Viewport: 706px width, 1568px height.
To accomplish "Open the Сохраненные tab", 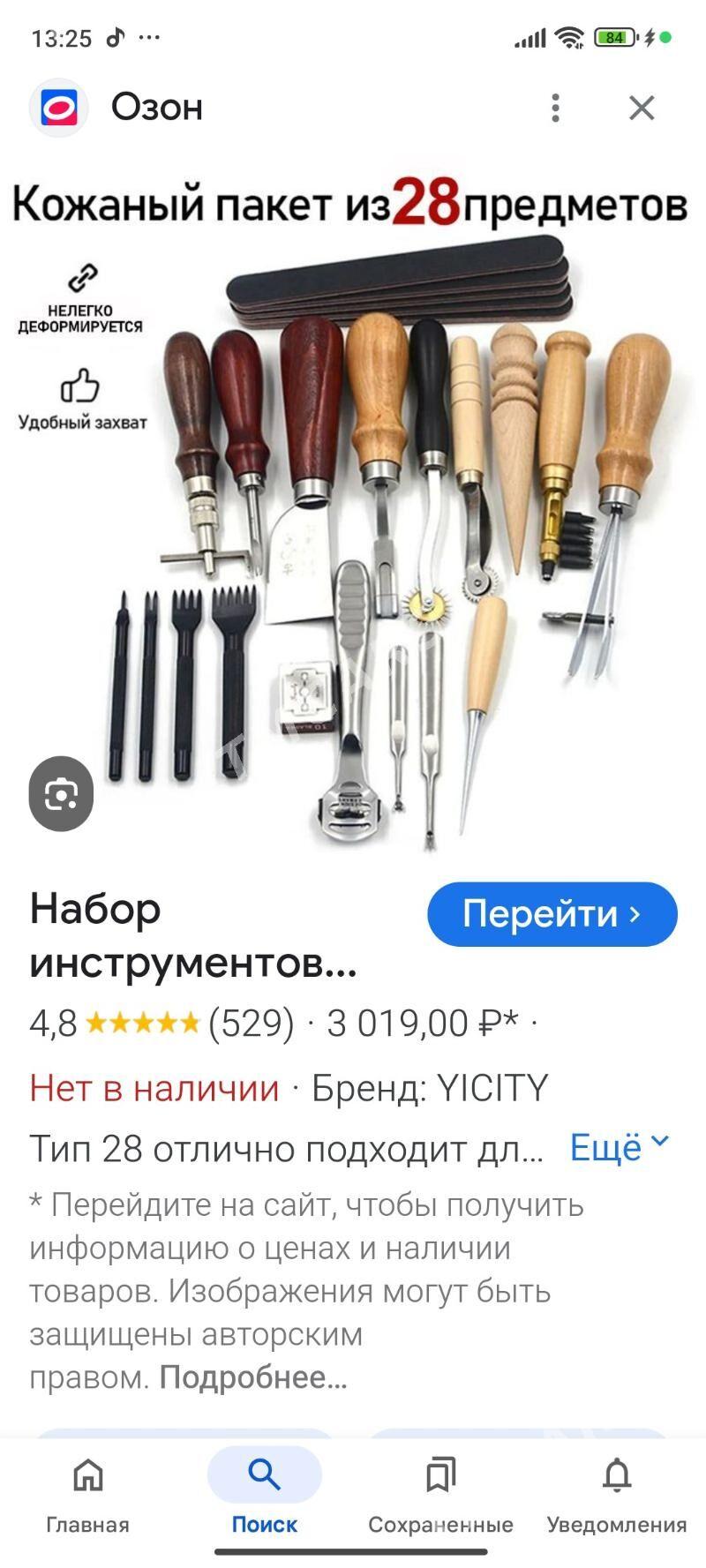I will (440, 1491).
